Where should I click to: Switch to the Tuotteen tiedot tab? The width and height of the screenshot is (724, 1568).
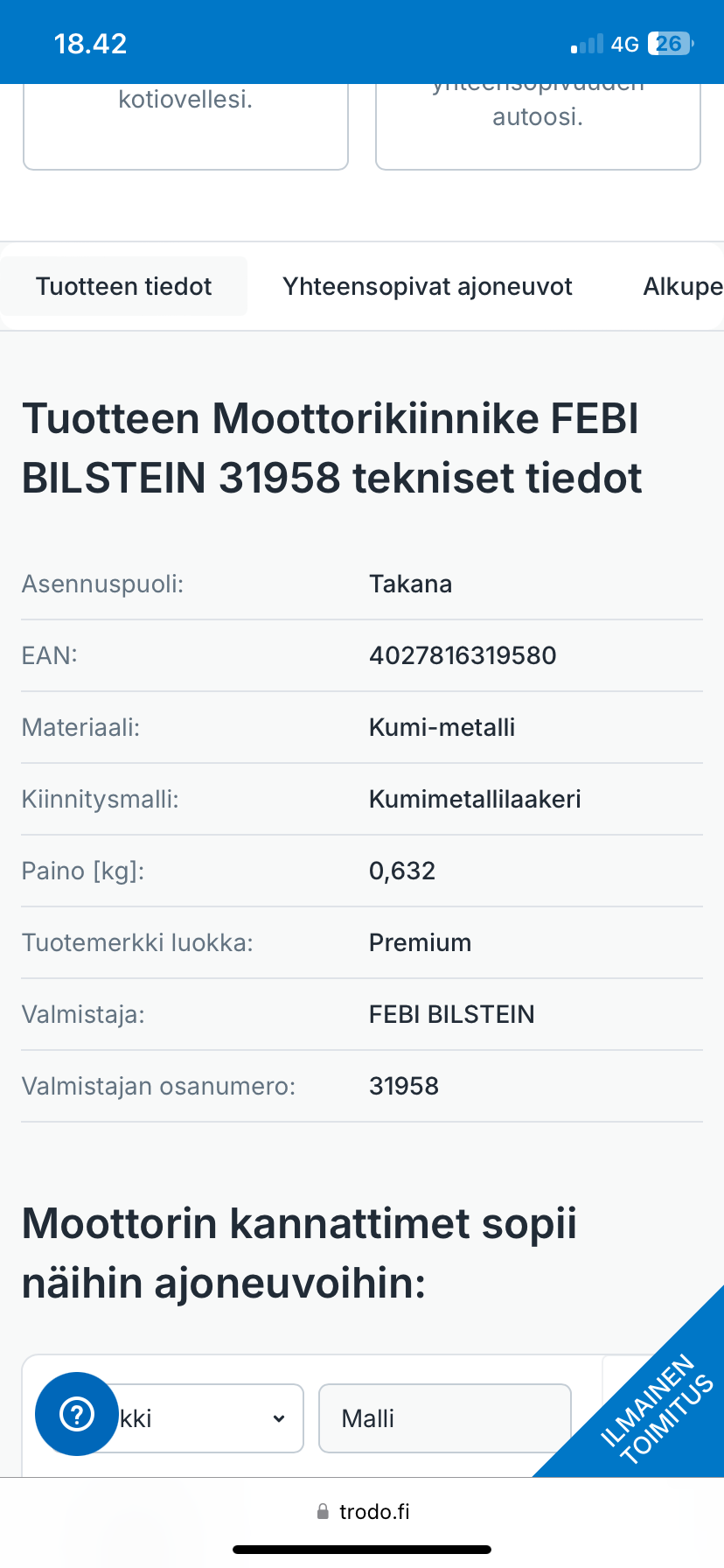pyautogui.click(x=124, y=286)
